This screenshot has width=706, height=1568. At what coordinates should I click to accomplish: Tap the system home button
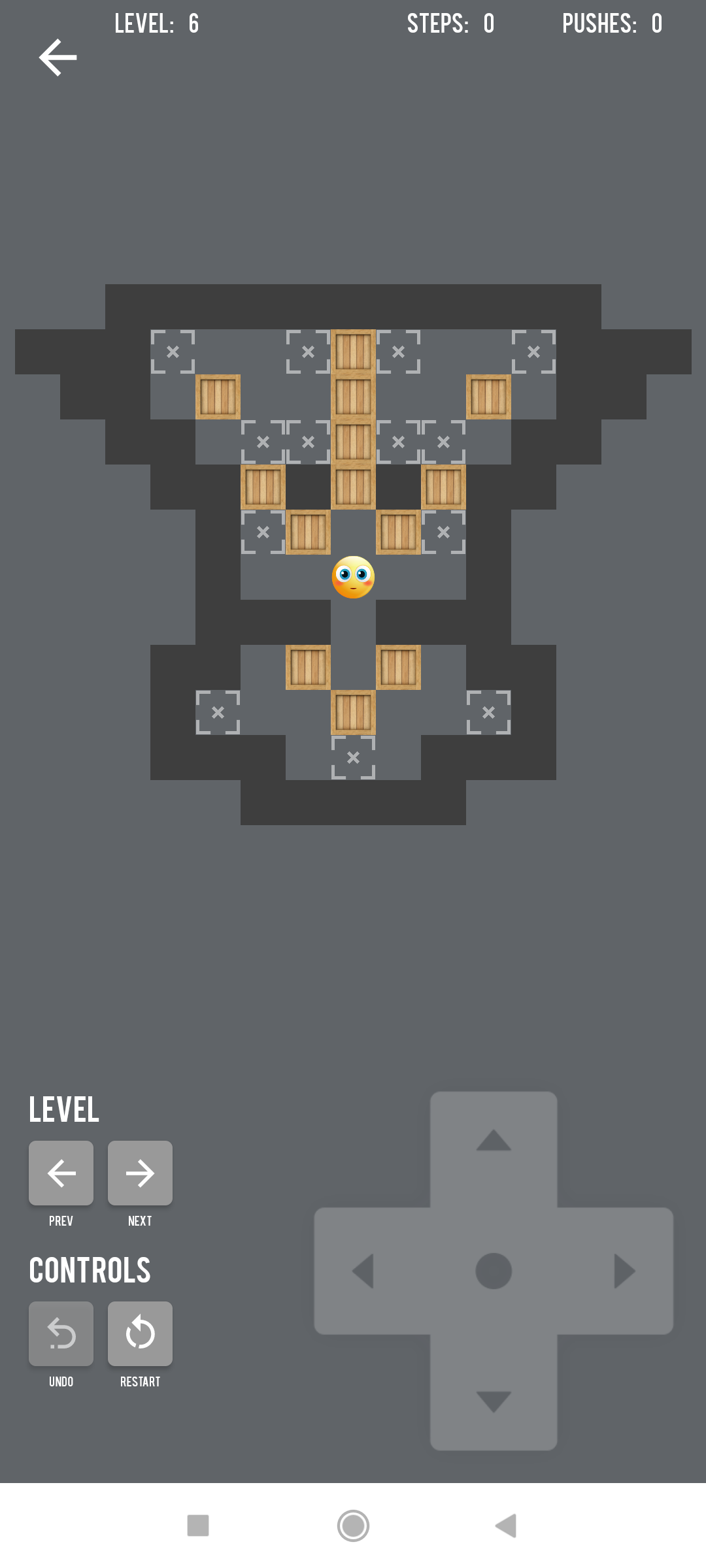pos(353,1526)
